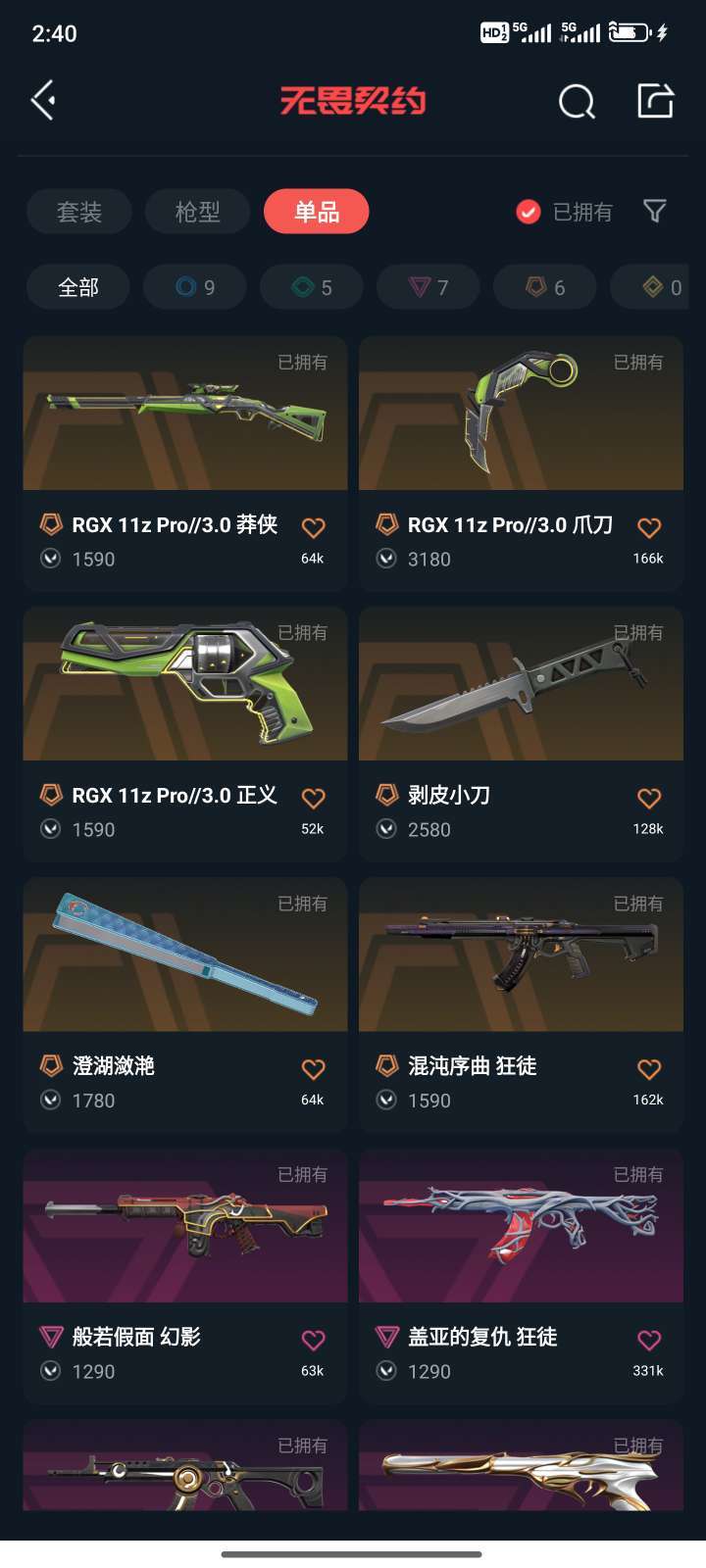Filter by the green diamond tier chip showing 5
This screenshot has width=706, height=1568.
point(312,287)
